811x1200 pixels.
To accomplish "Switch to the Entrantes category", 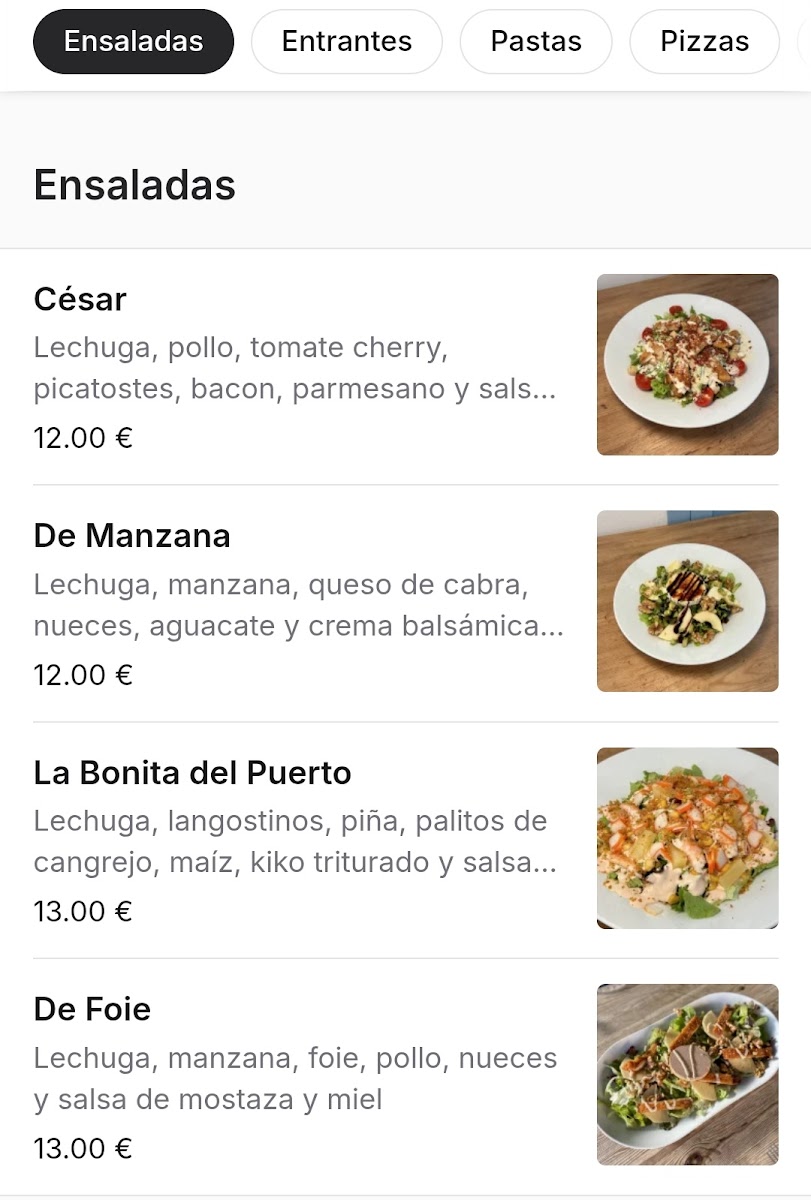I will point(346,42).
